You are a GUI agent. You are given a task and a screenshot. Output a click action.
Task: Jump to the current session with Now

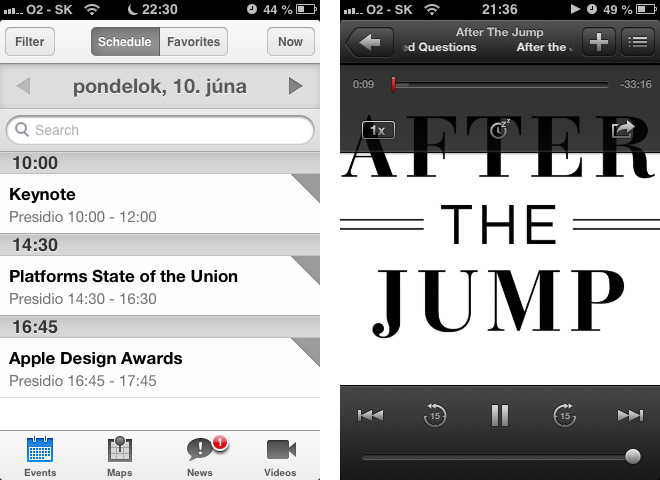290,42
